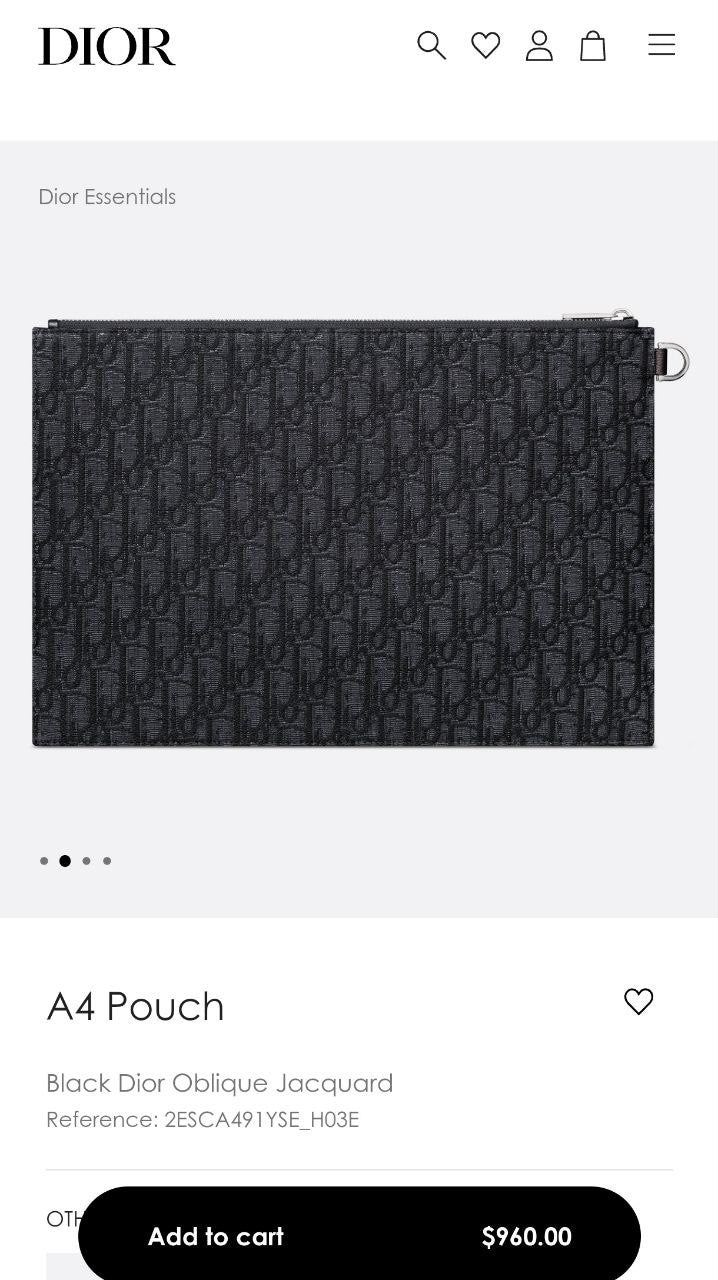Go to the Dior homepage logo
Viewport: 718px width, 1280px height.
tap(107, 46)
